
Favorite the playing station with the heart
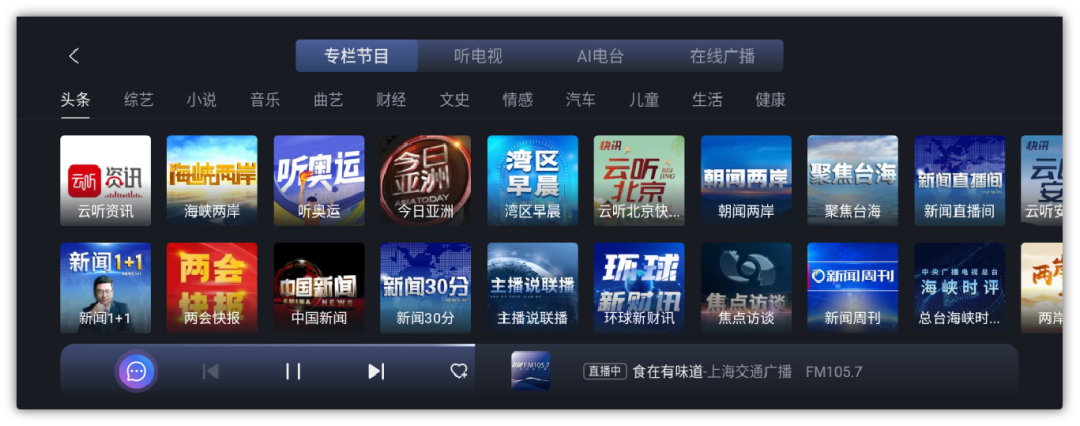pos(459,371)
